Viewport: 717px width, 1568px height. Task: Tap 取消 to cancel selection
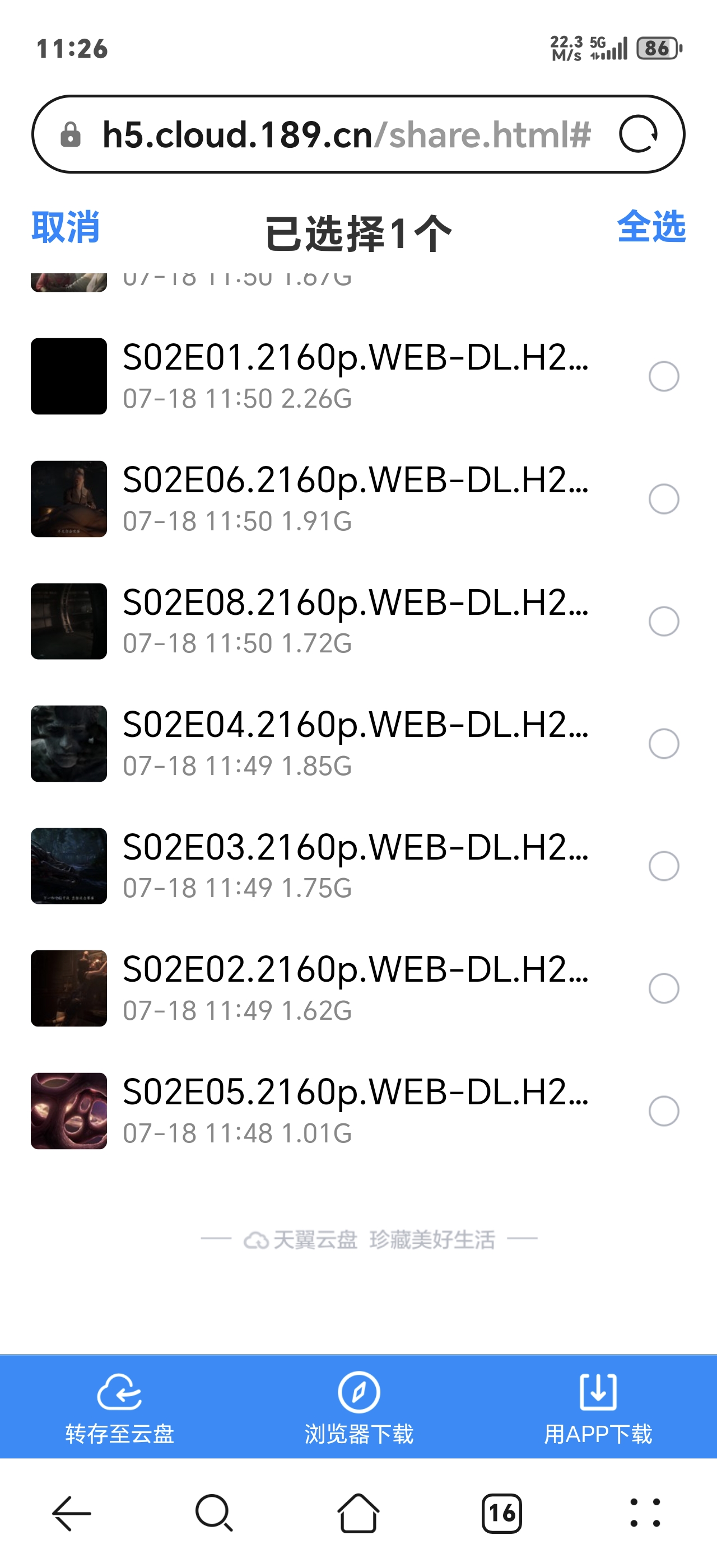65,227
